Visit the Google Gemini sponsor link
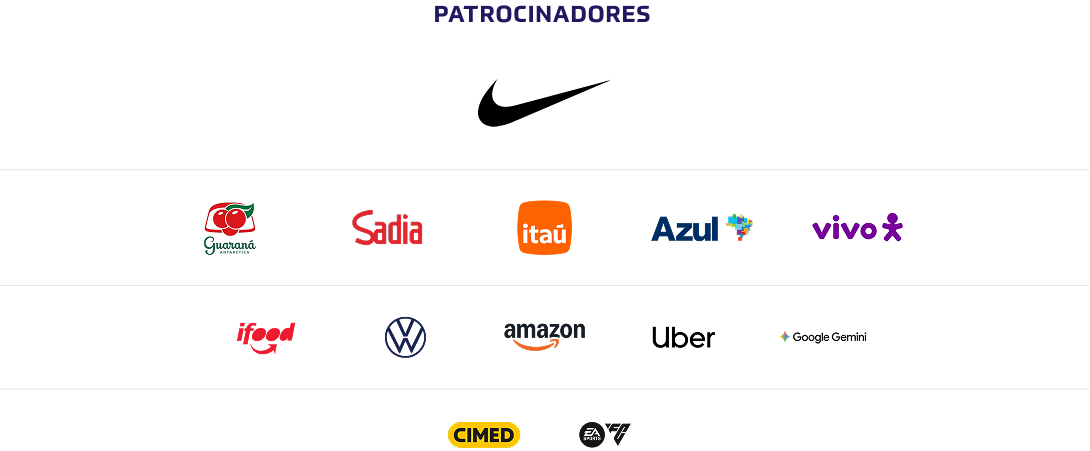Image resolution: width=1090 pixels, height=451 pixels. click(823, 337)
